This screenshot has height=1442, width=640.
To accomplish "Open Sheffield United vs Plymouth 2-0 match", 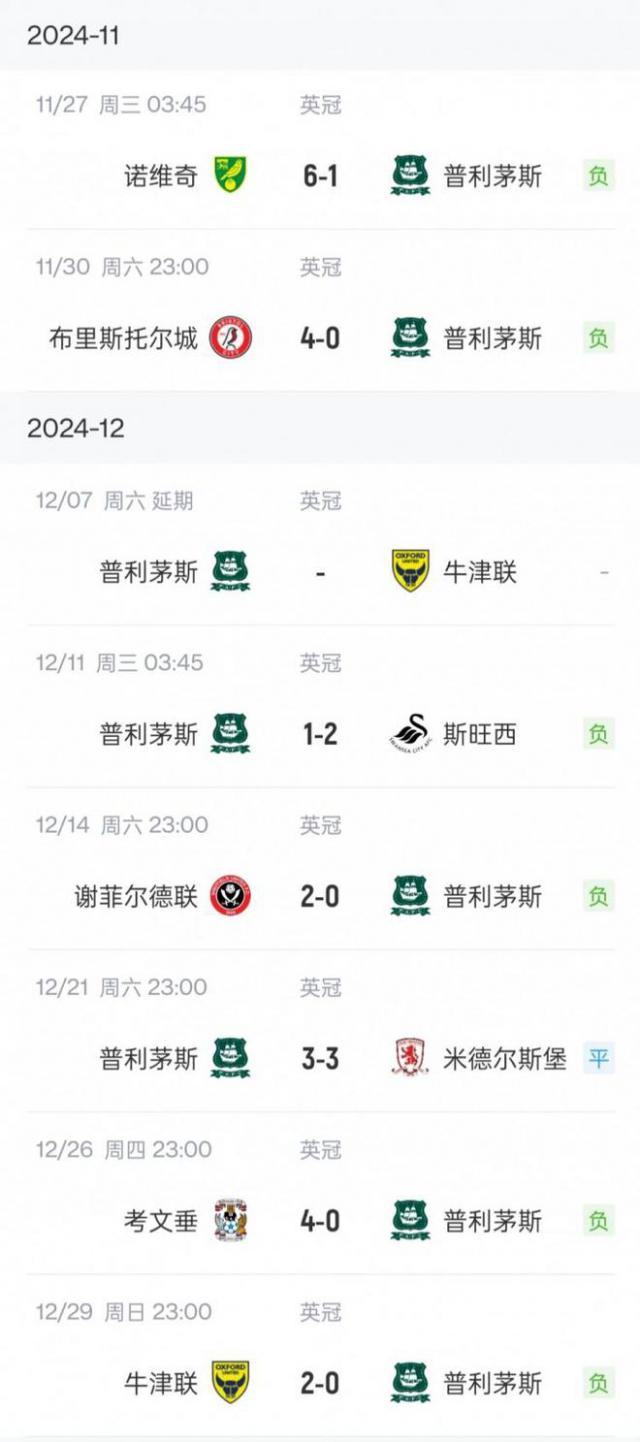I will [320, 896].
